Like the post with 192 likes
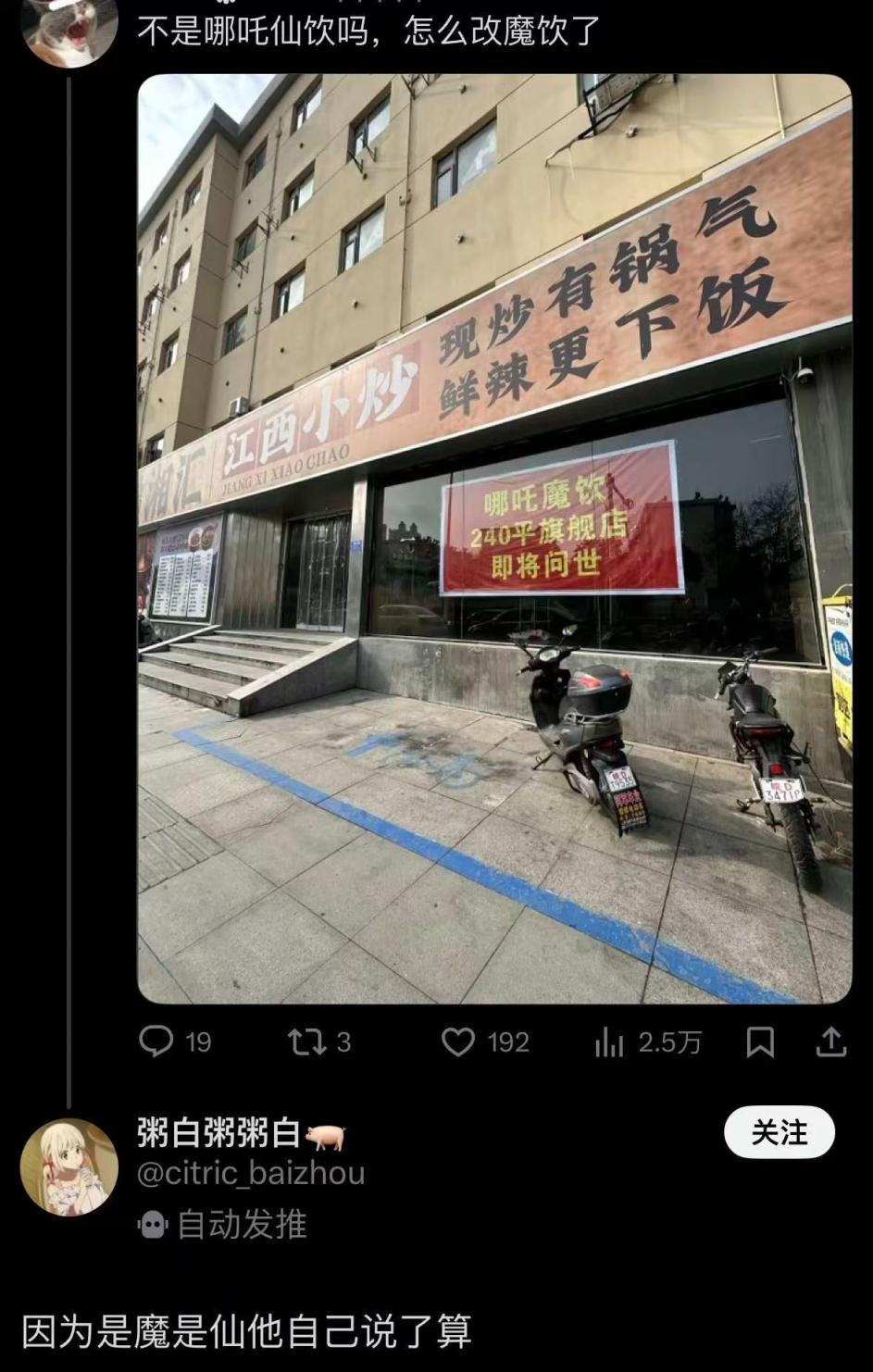Image resolution: width=873 pixels, height=1372 pixels. point(458,1042)
